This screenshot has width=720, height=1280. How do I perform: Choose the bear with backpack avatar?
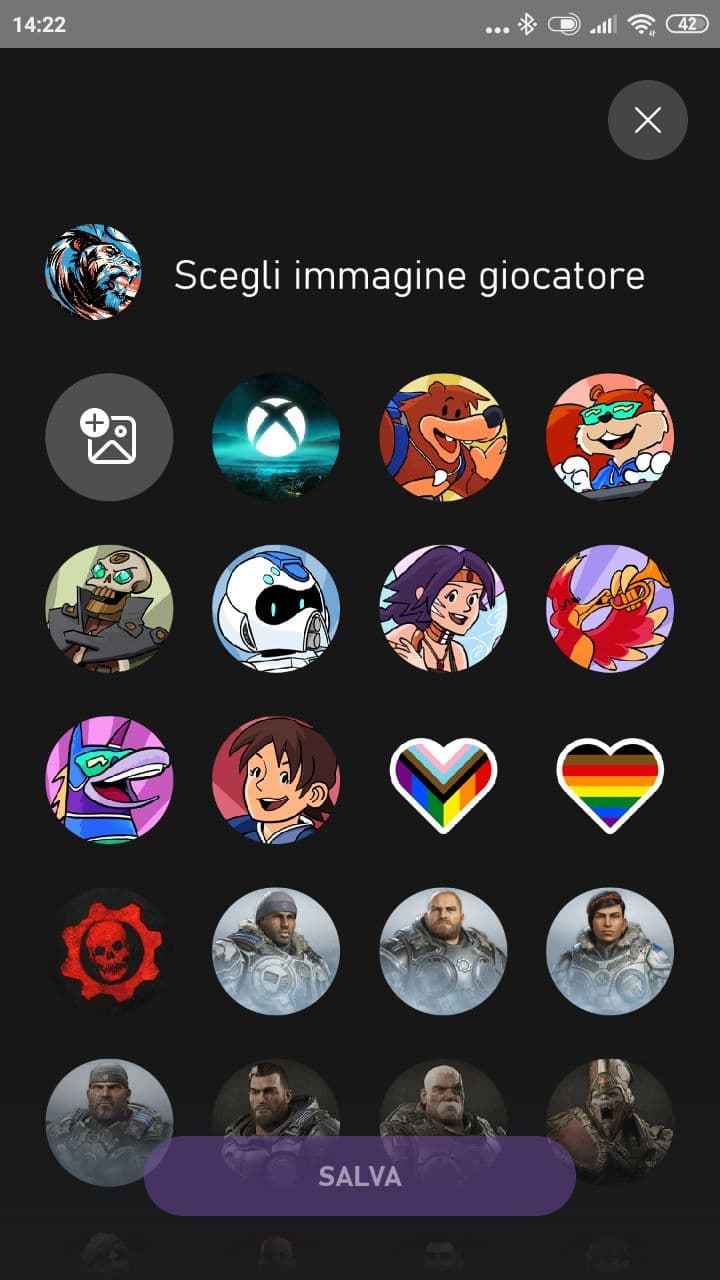pos(443,437)
